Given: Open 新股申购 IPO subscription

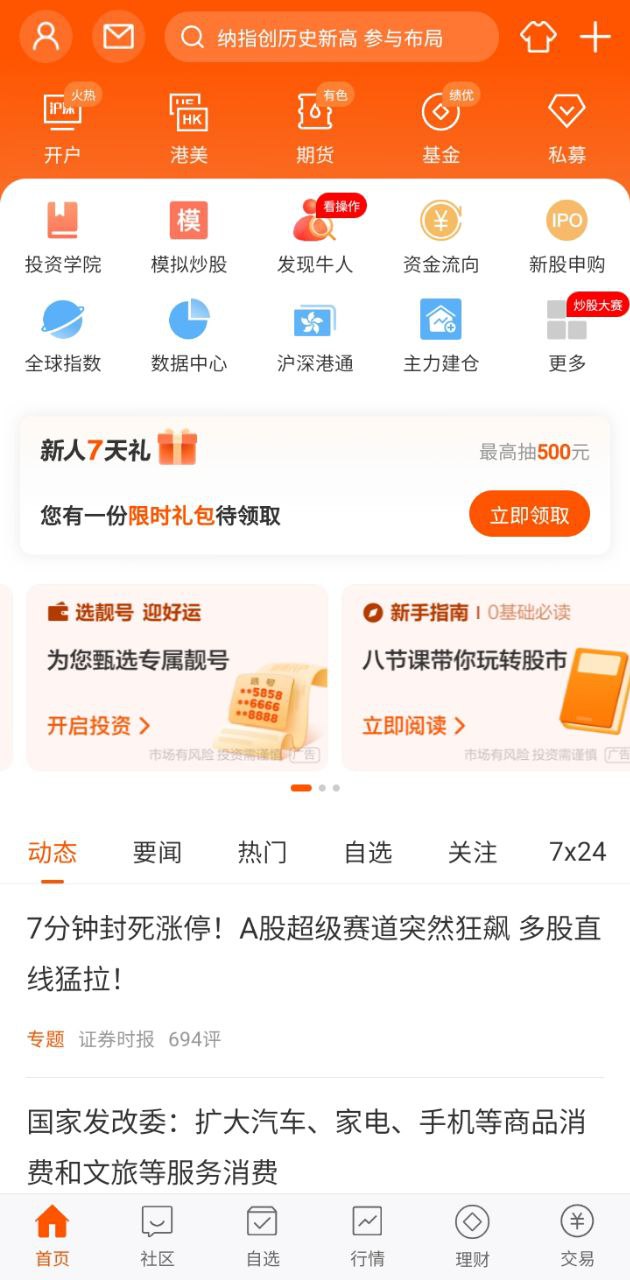Looking at the screenshot, I should click(567, 237).
